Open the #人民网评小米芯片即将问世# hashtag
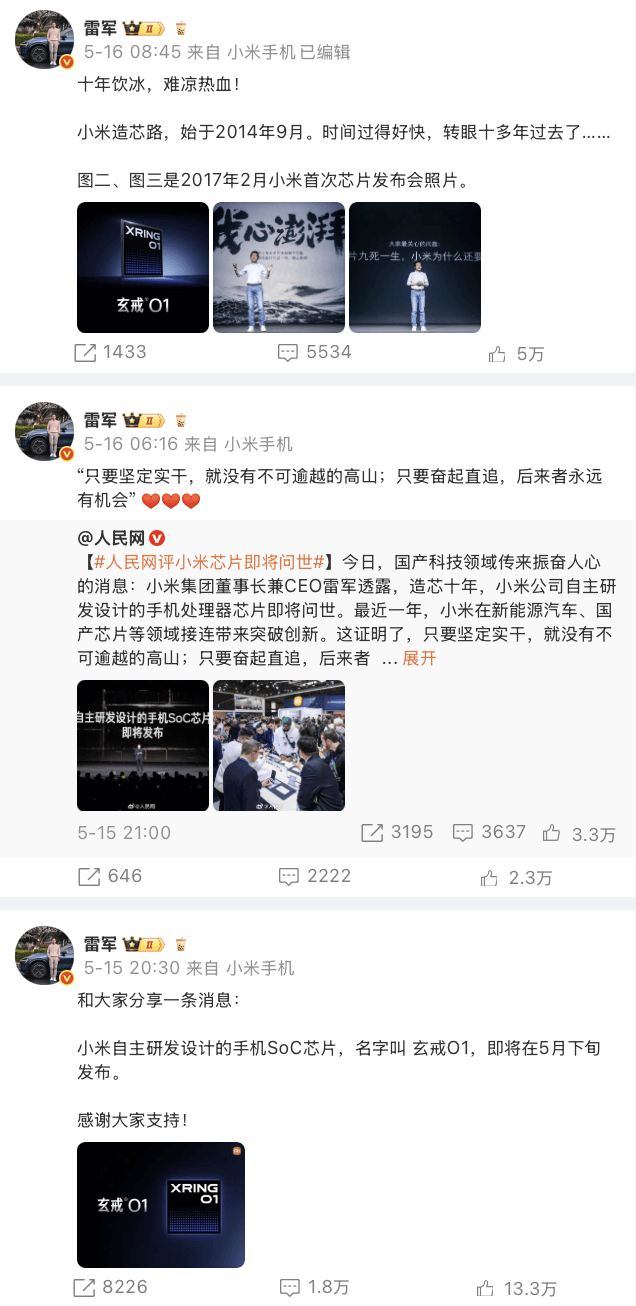Image resolution: width=636 pixels, height=1306 pixels. coord(211,560)
